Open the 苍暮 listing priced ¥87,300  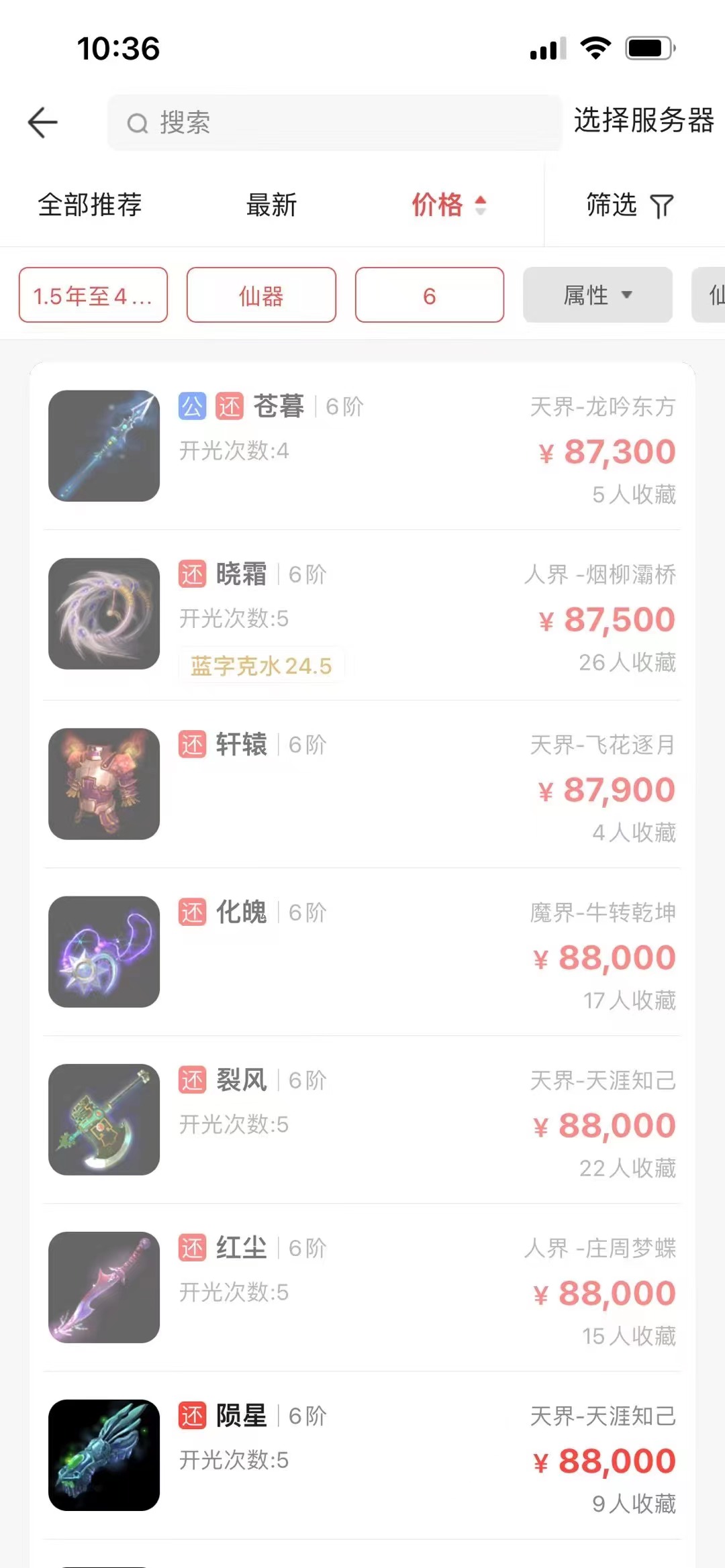(x=362, y=447)
